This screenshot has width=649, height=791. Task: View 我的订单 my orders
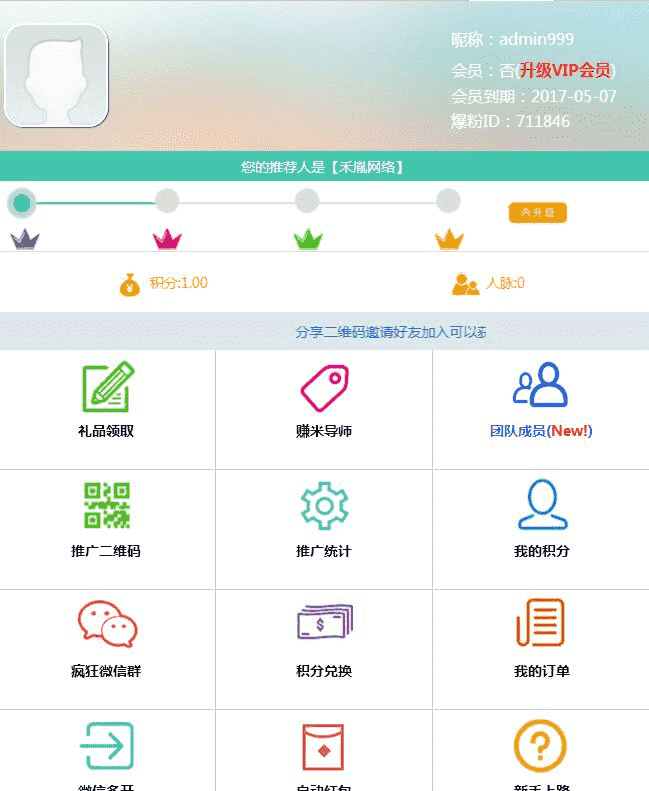(x=541, y=640)
